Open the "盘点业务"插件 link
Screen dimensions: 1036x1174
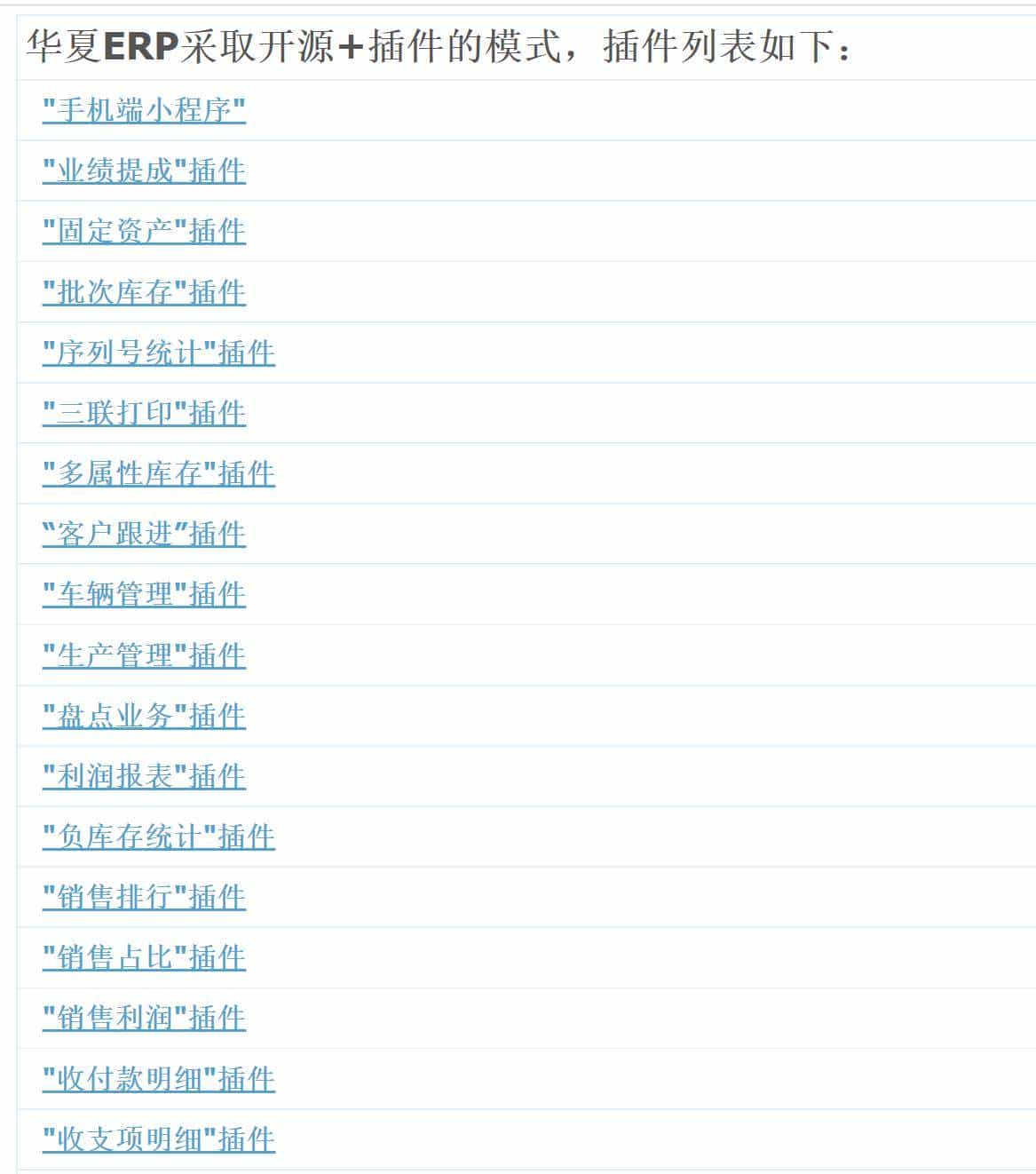(x=144, y=716)
